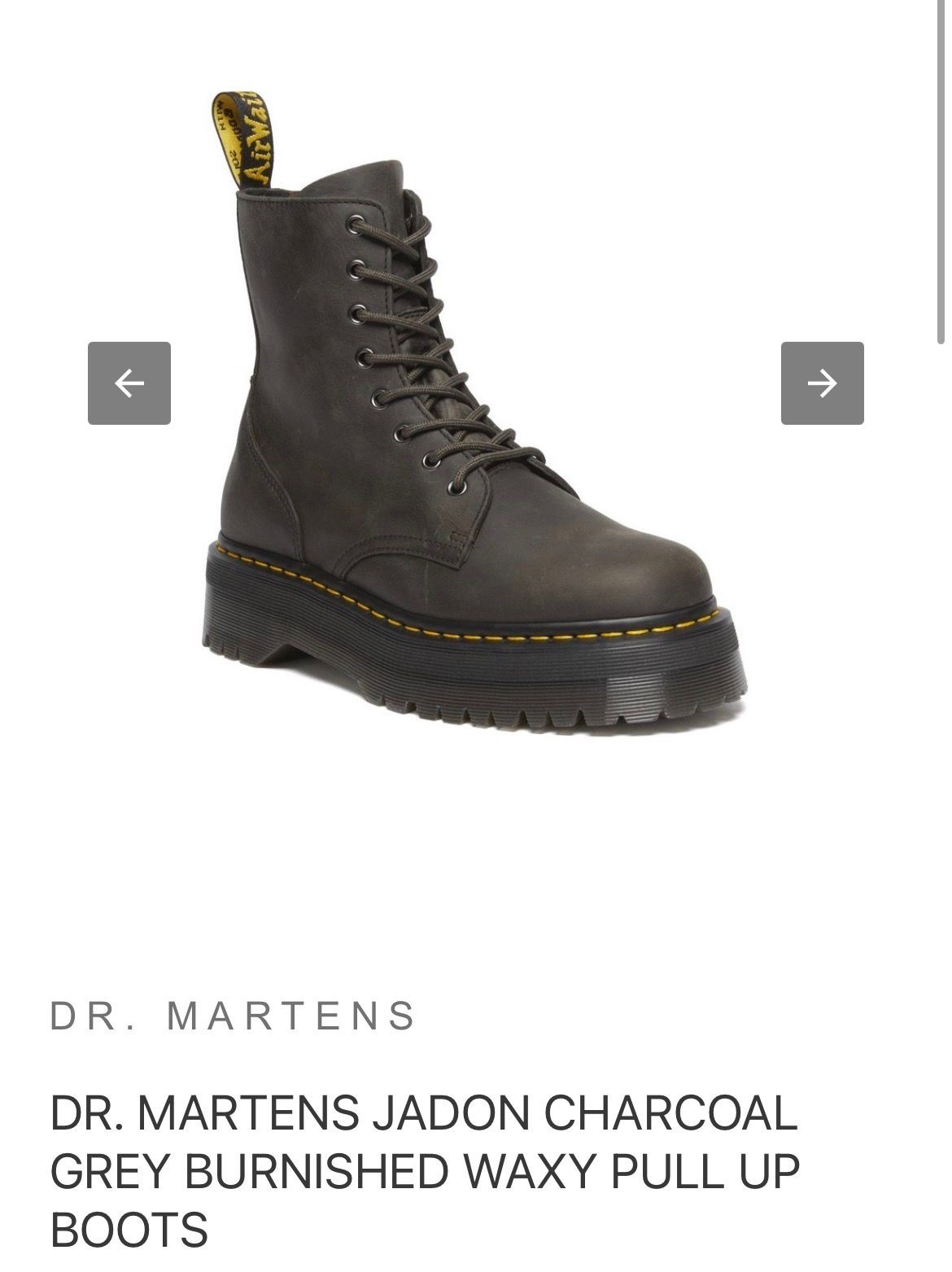The height and width of the screenshot is (1272, 952).
Task: Show the next product image
Action: 822,382
